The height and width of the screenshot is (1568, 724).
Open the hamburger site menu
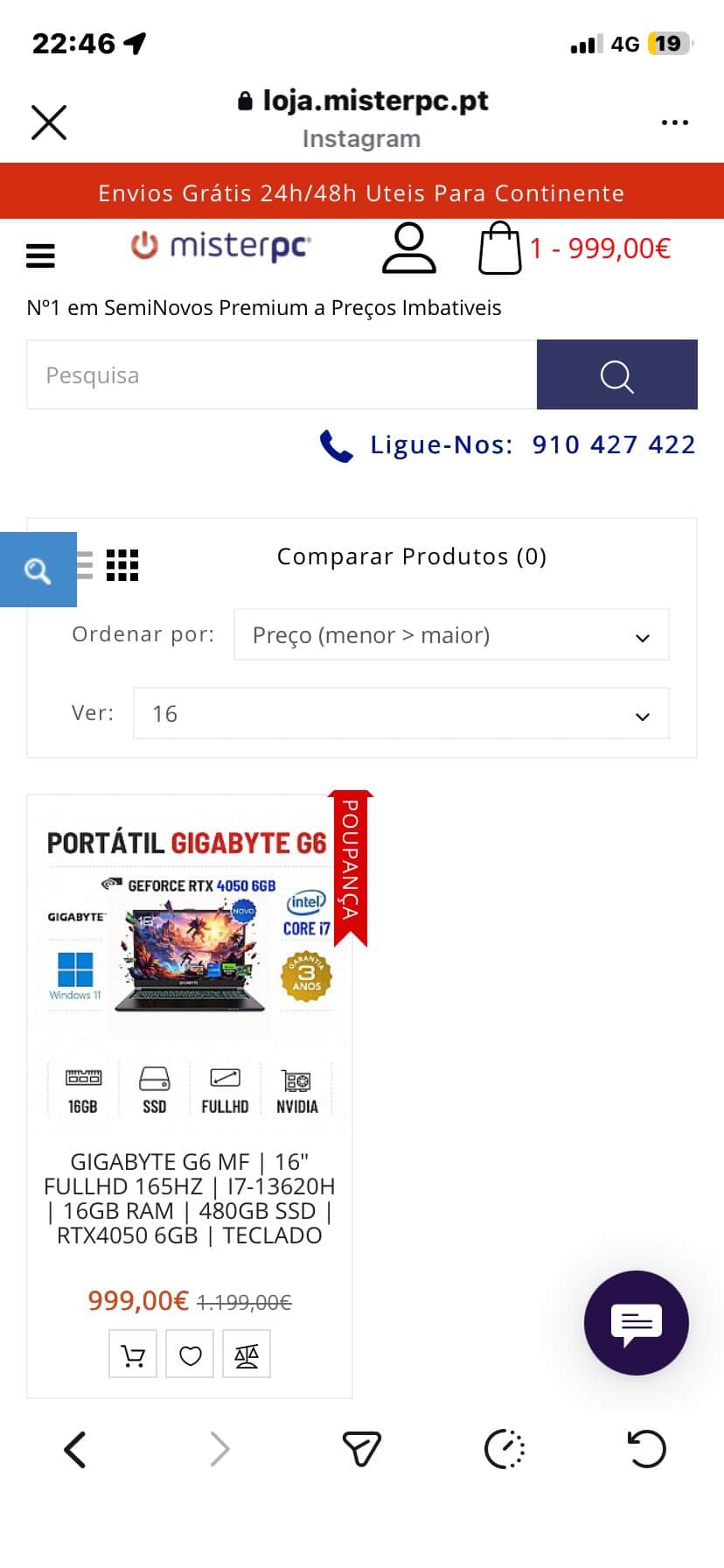[41, 255]
